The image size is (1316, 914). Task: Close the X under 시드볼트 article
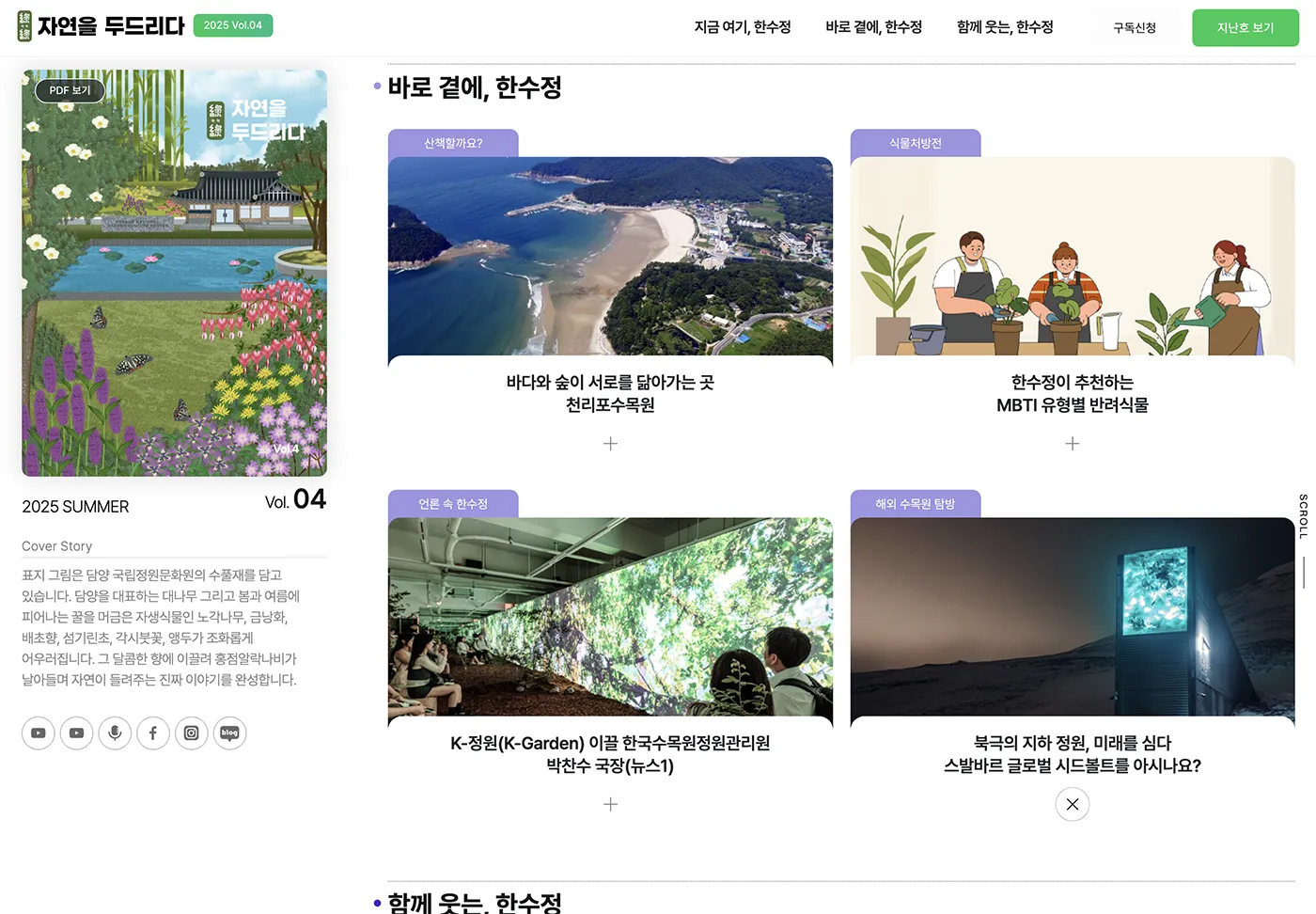click(1072, 805)
